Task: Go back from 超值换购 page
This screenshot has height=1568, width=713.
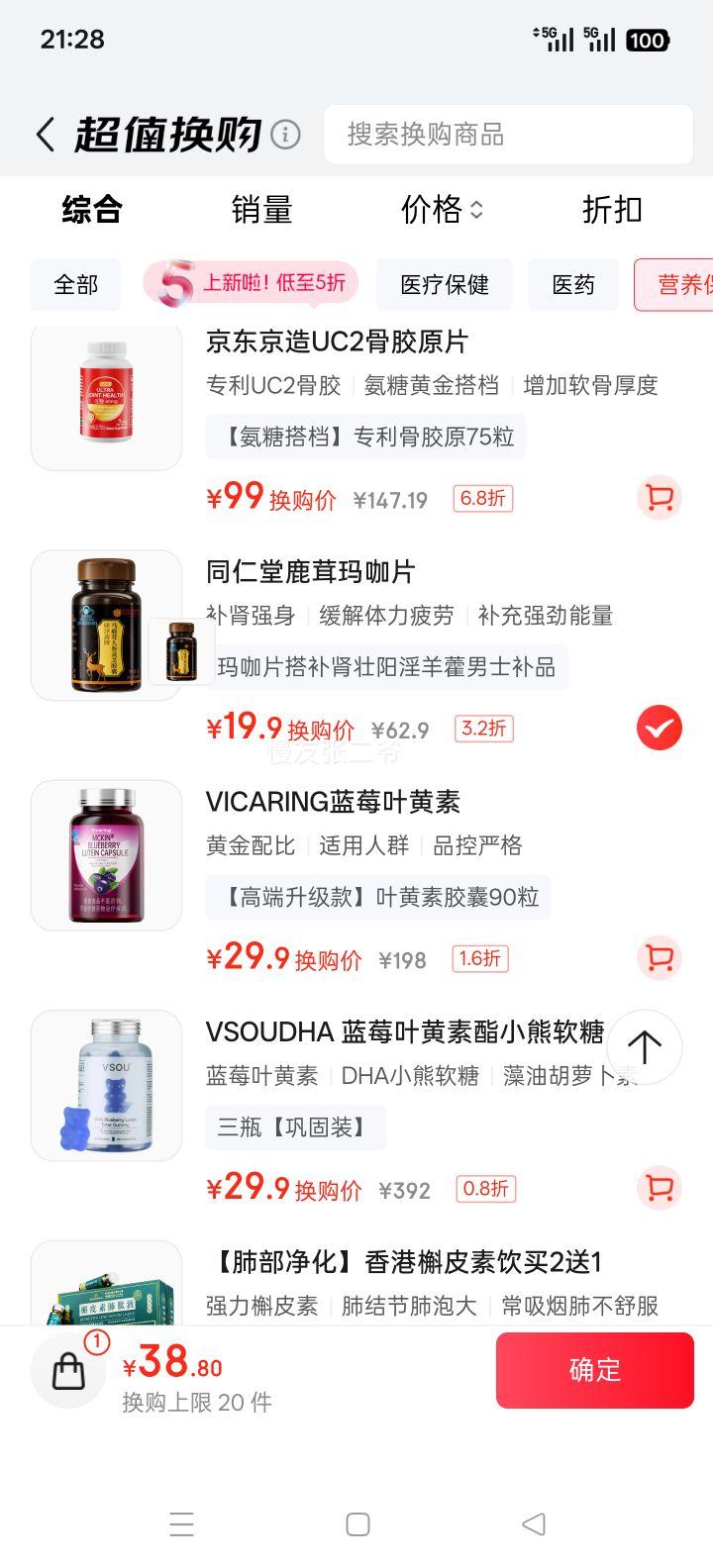Action: [46, 135]
